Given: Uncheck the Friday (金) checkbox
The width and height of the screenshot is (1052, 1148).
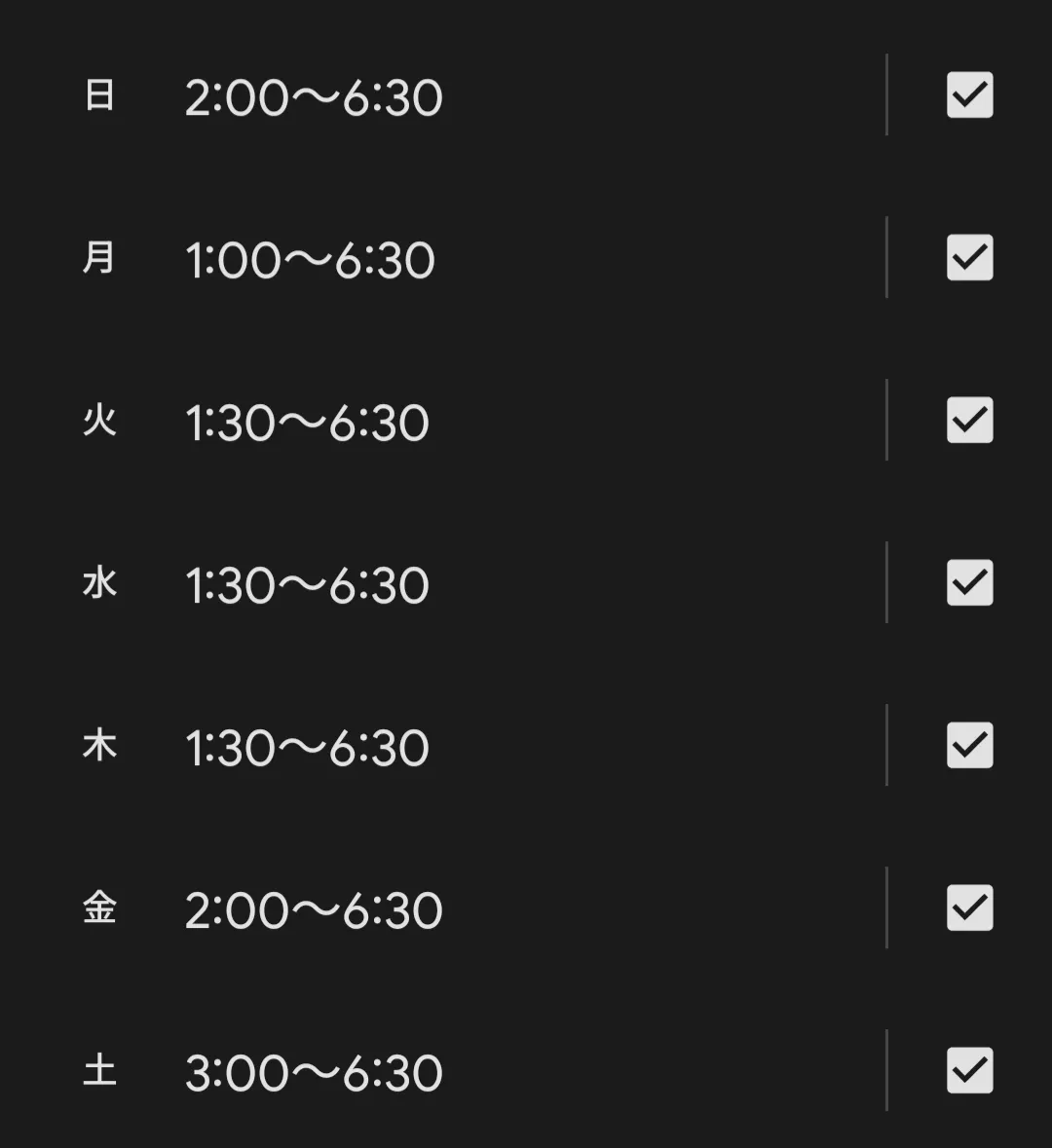Looking at the screenshot, I should [x=970, y=907].
